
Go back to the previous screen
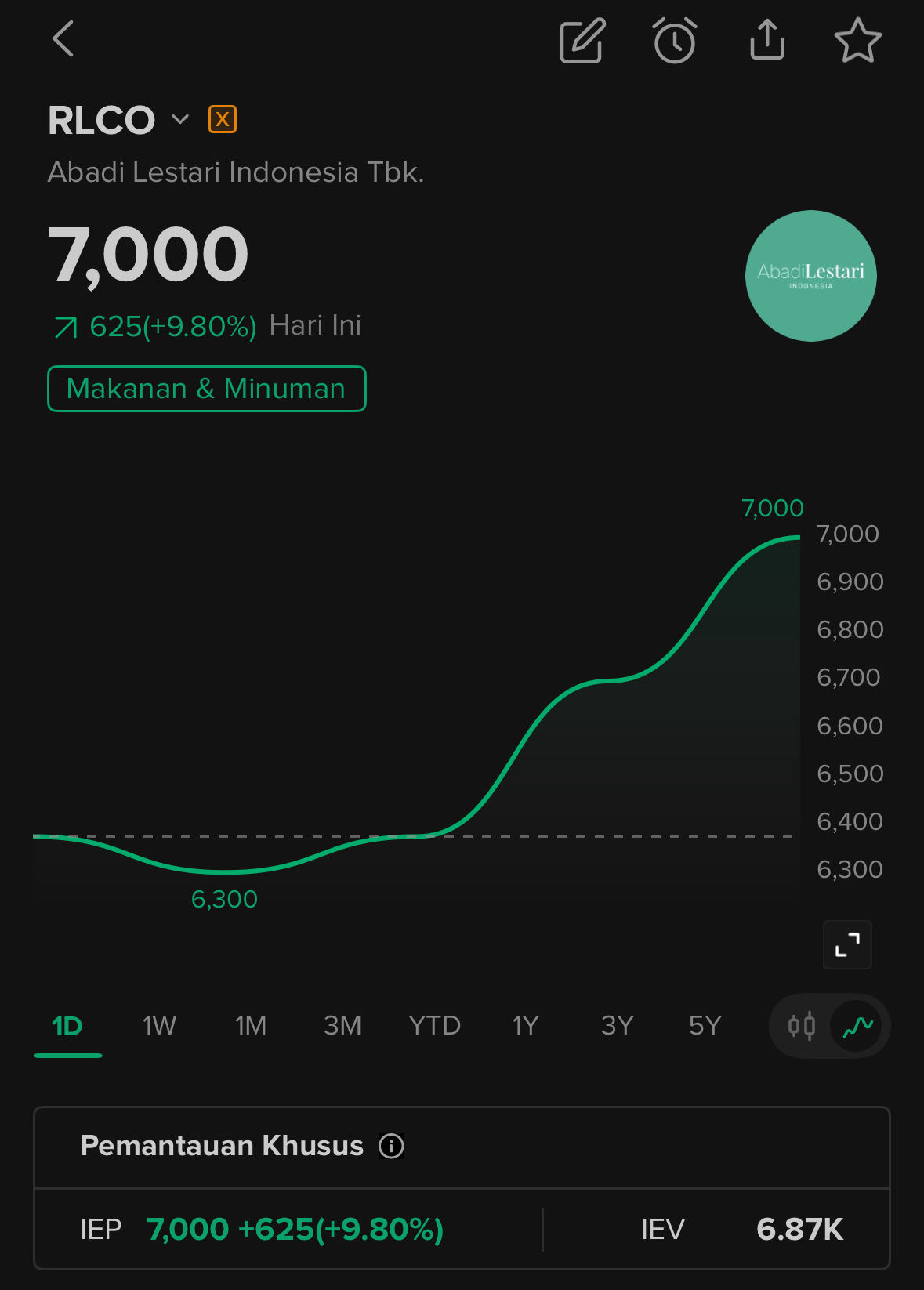pos(63,39)
